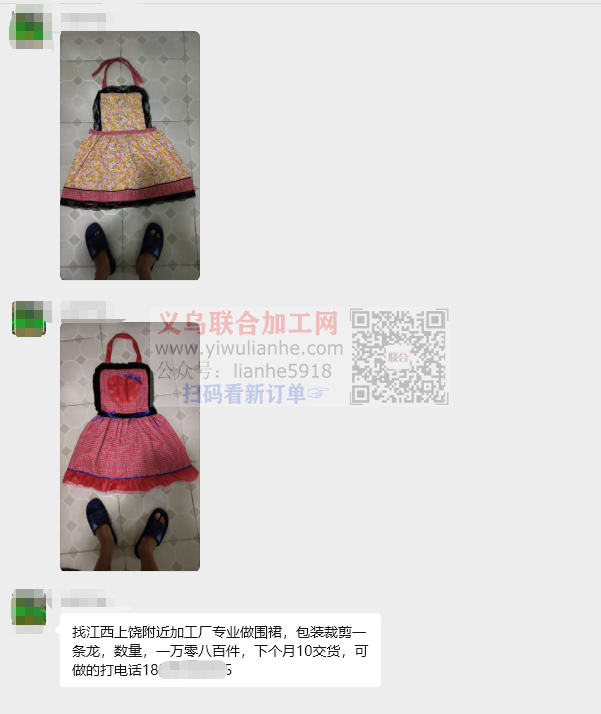601x714 pixels.
Task: Open the yellow floral apron photo message
Action: 129,155
